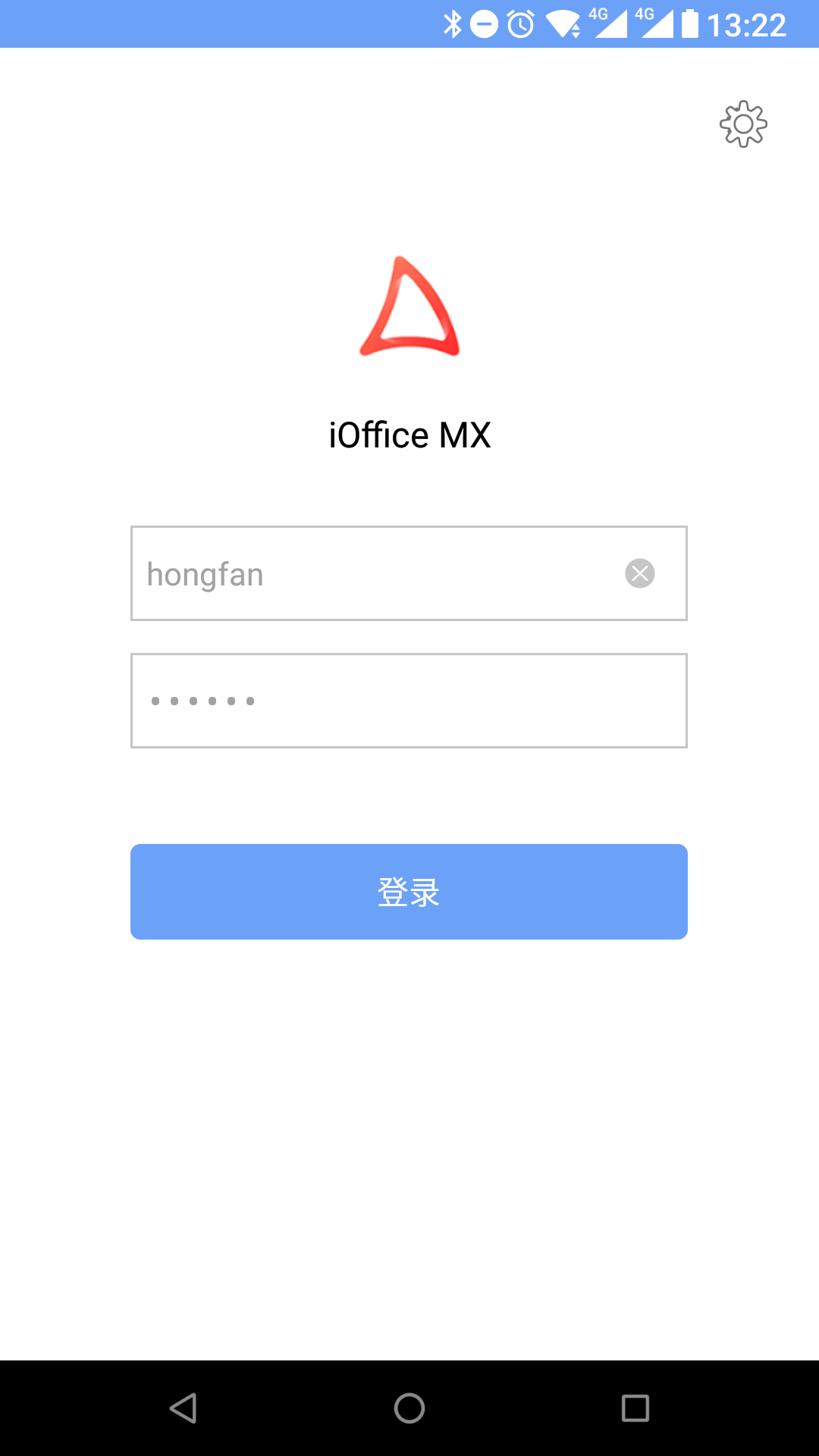Open the settings gear icon
This screenshot has width=819, height=1456.
[x=744, y=124]
